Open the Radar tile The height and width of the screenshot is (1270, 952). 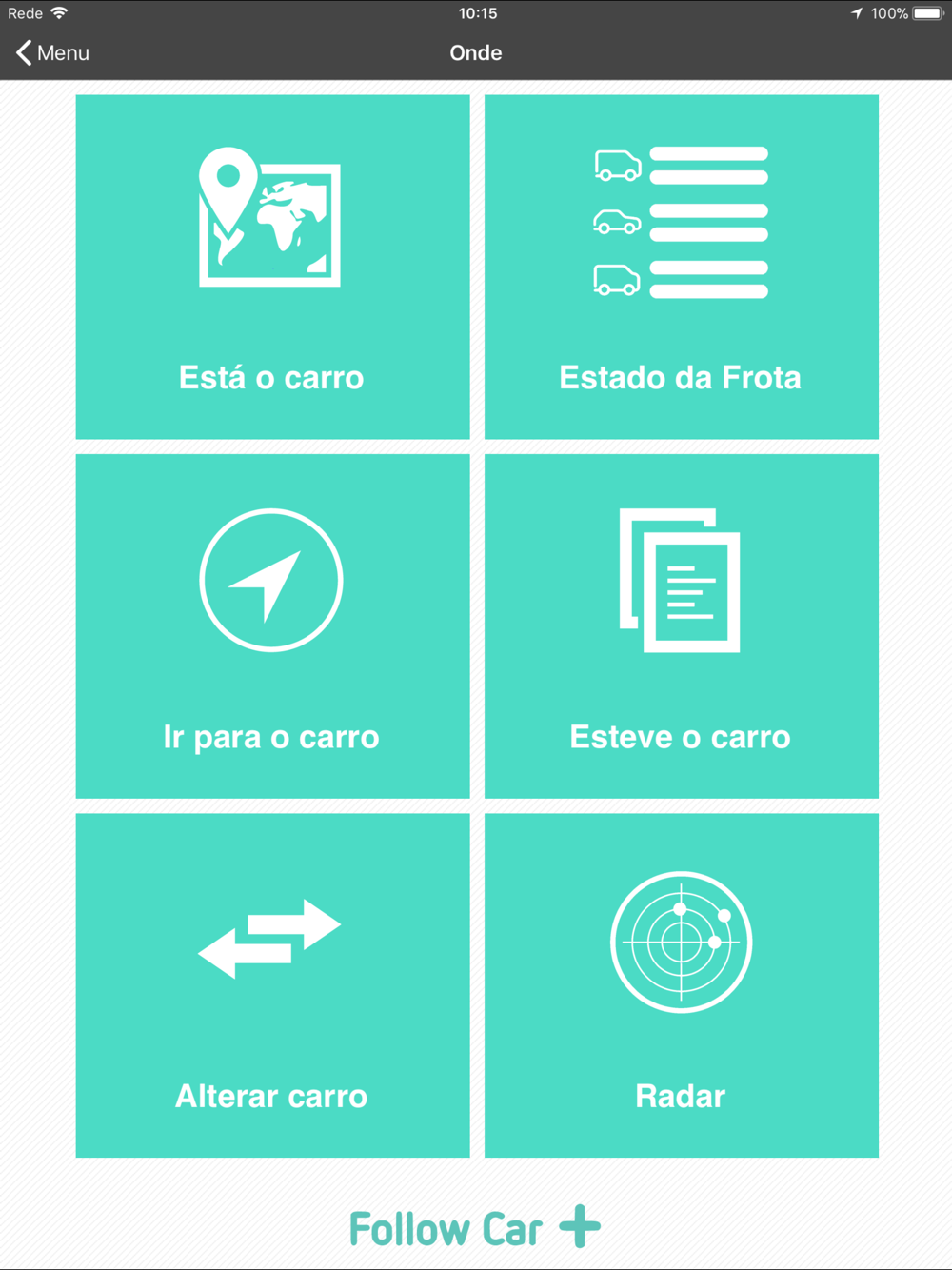click(682, 985)
